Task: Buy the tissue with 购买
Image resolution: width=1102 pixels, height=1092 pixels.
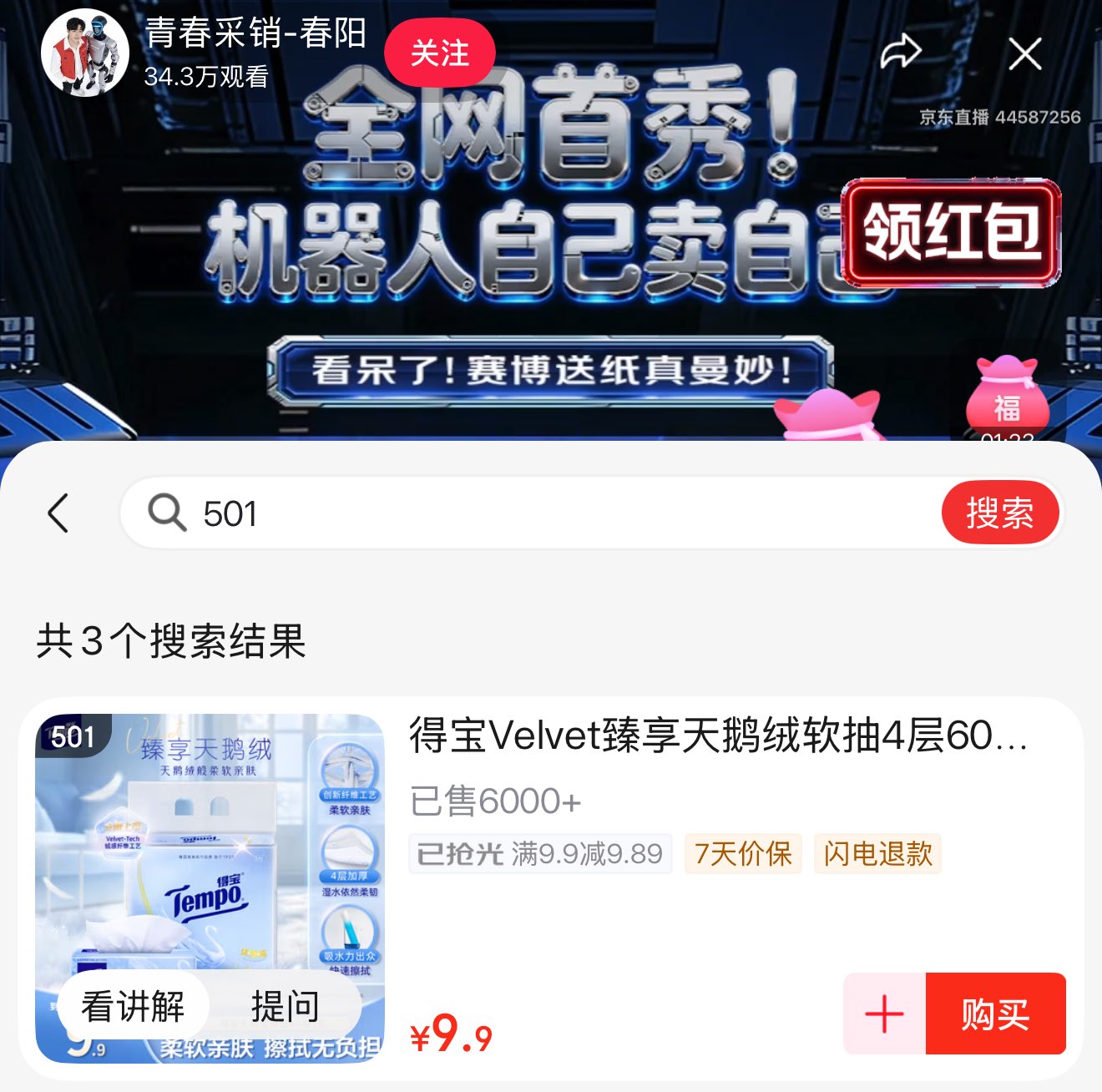Action: (996, 1014)
